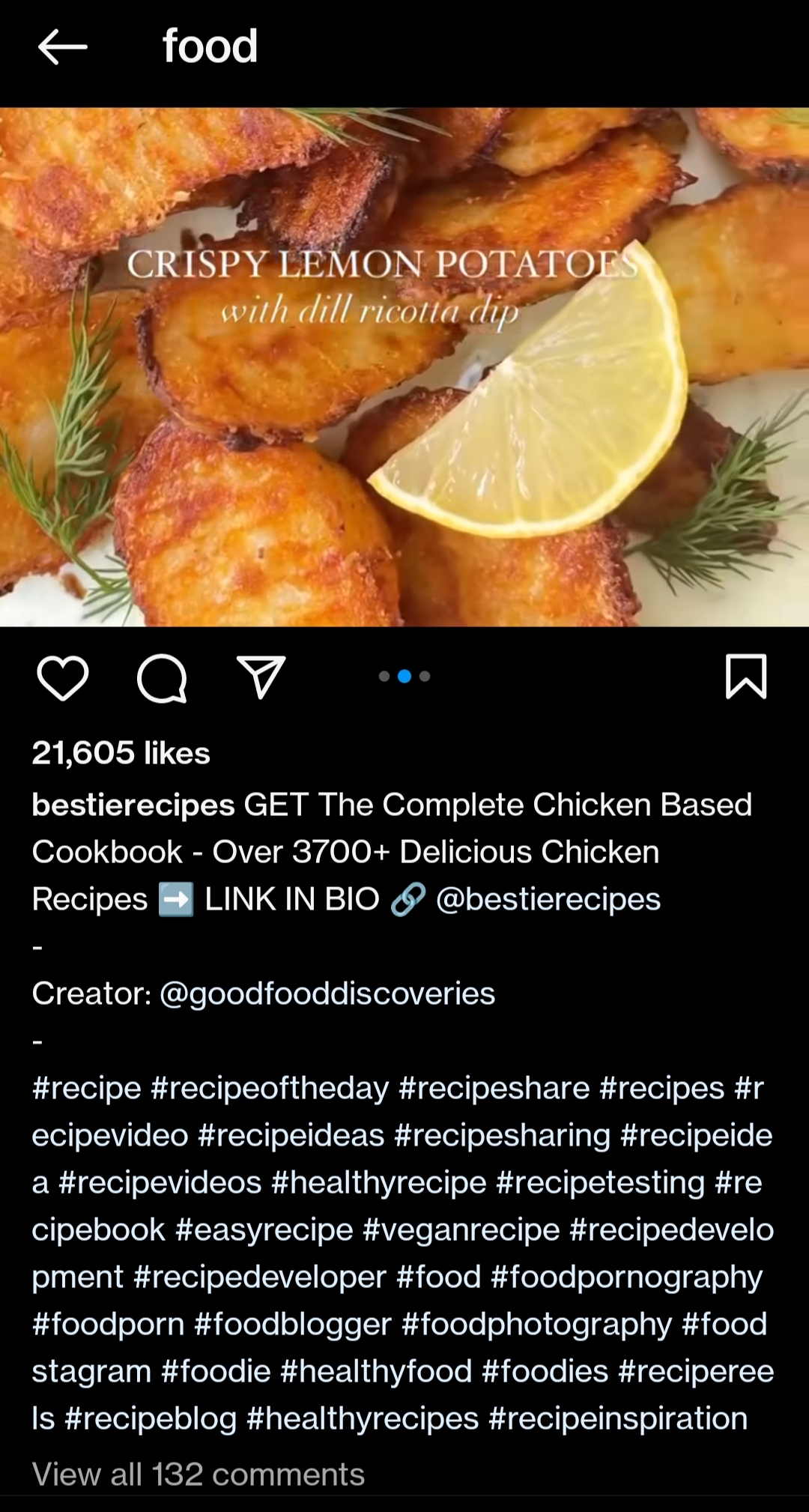Tap the crispy potatoes photo
The width and height of the screenshot is (809, 1512).
(404, 367)
